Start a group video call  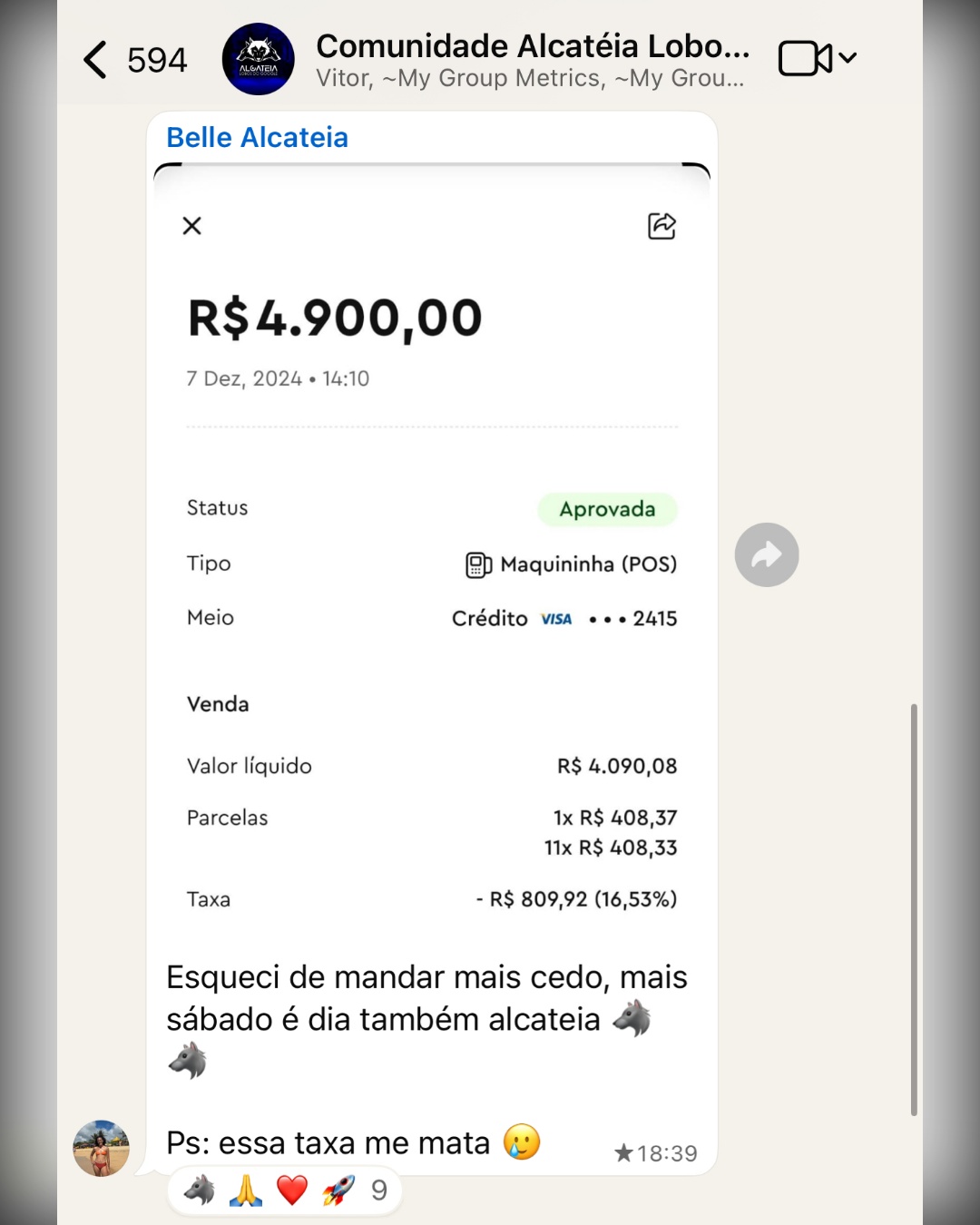(806, 59)
